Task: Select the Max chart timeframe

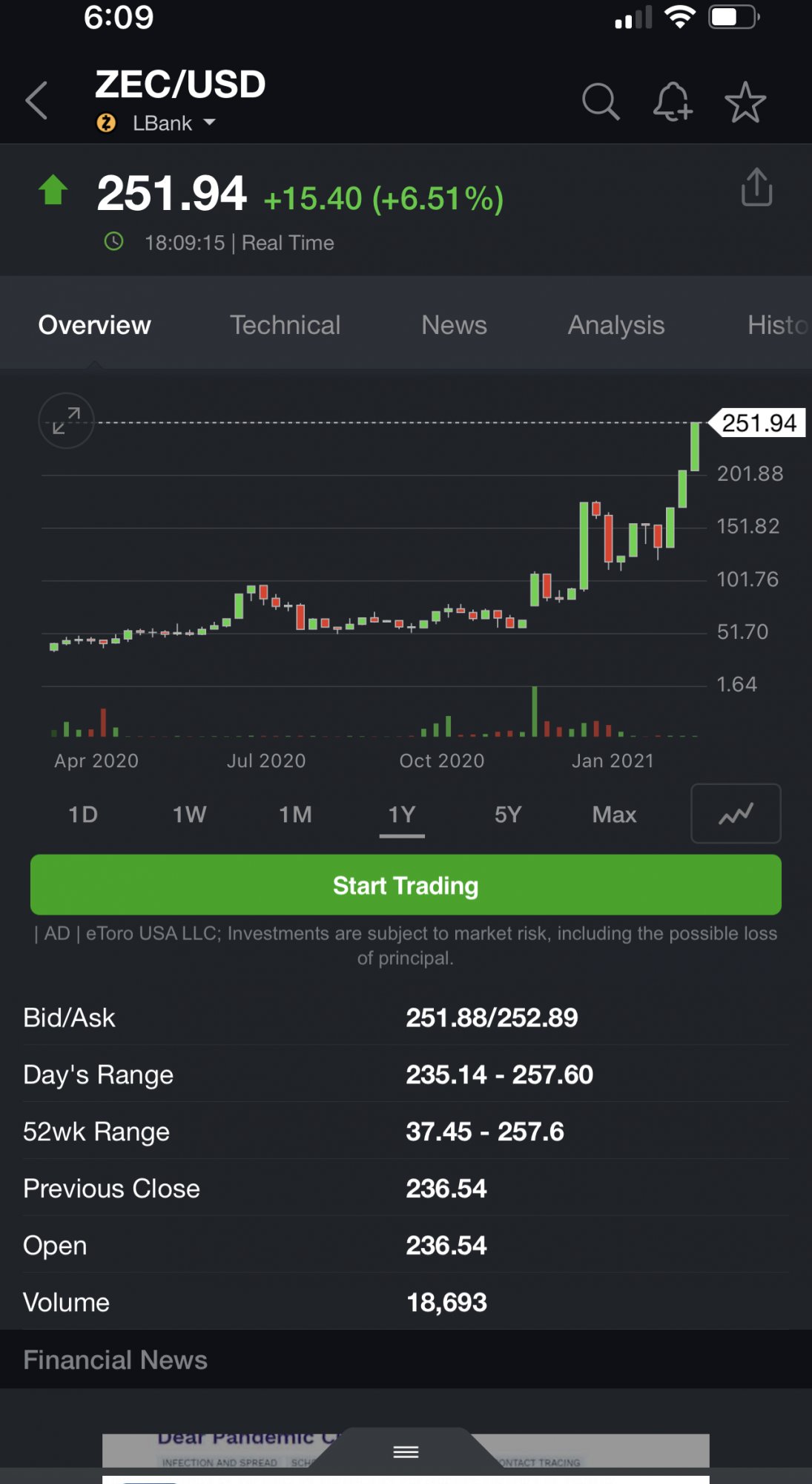Action: [614, 815]
